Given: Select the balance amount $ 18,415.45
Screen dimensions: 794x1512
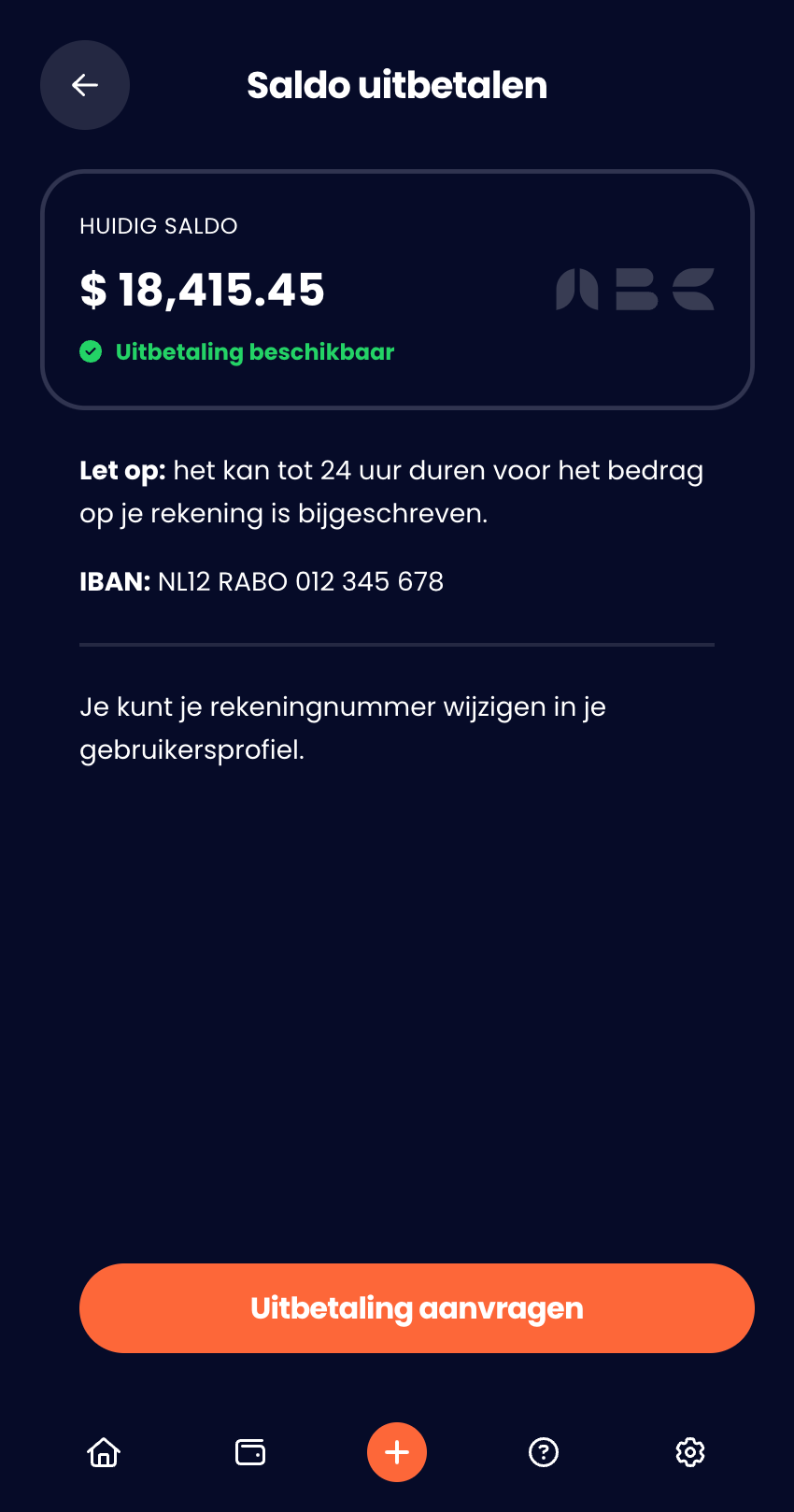Looking at the screenshot, I should (x=202, y=290).
